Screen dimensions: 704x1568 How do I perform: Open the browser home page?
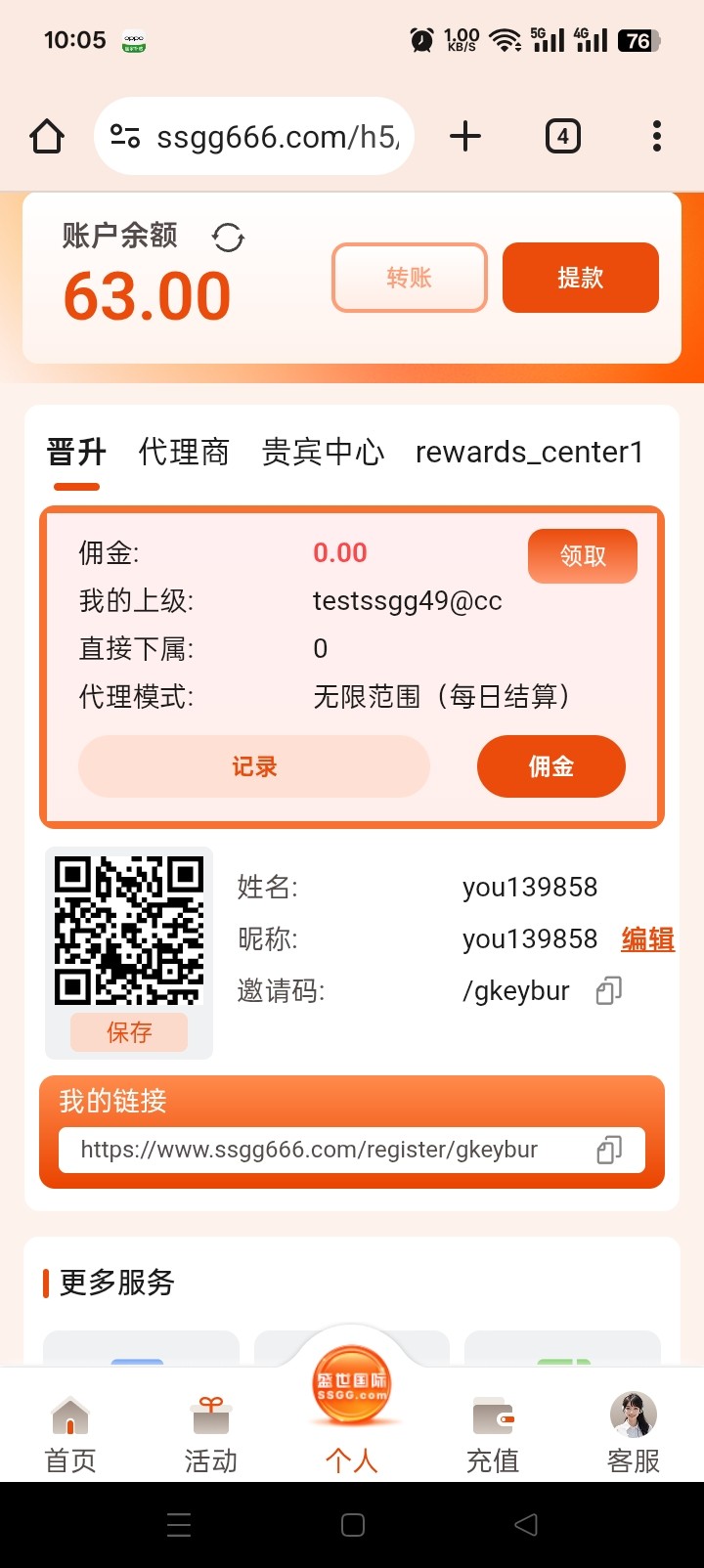[x=47, y=137]
